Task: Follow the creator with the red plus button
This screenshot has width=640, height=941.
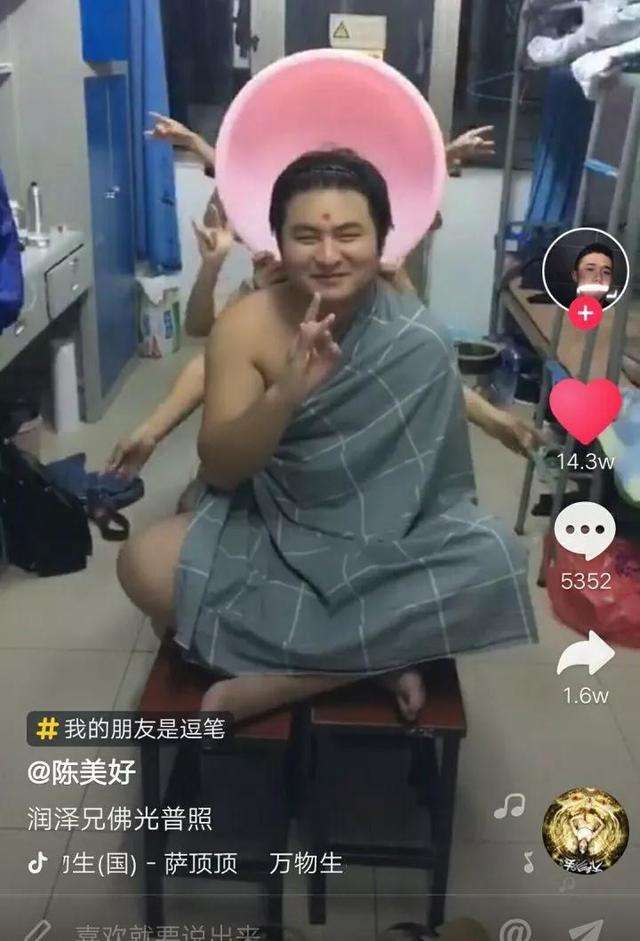Action: click(584, 314)
